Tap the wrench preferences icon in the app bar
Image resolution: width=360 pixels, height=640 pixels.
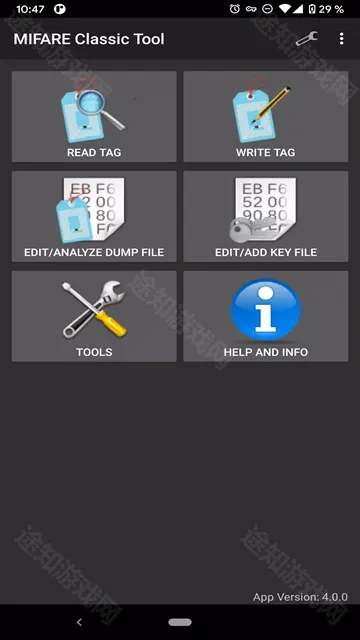[307, 39]
